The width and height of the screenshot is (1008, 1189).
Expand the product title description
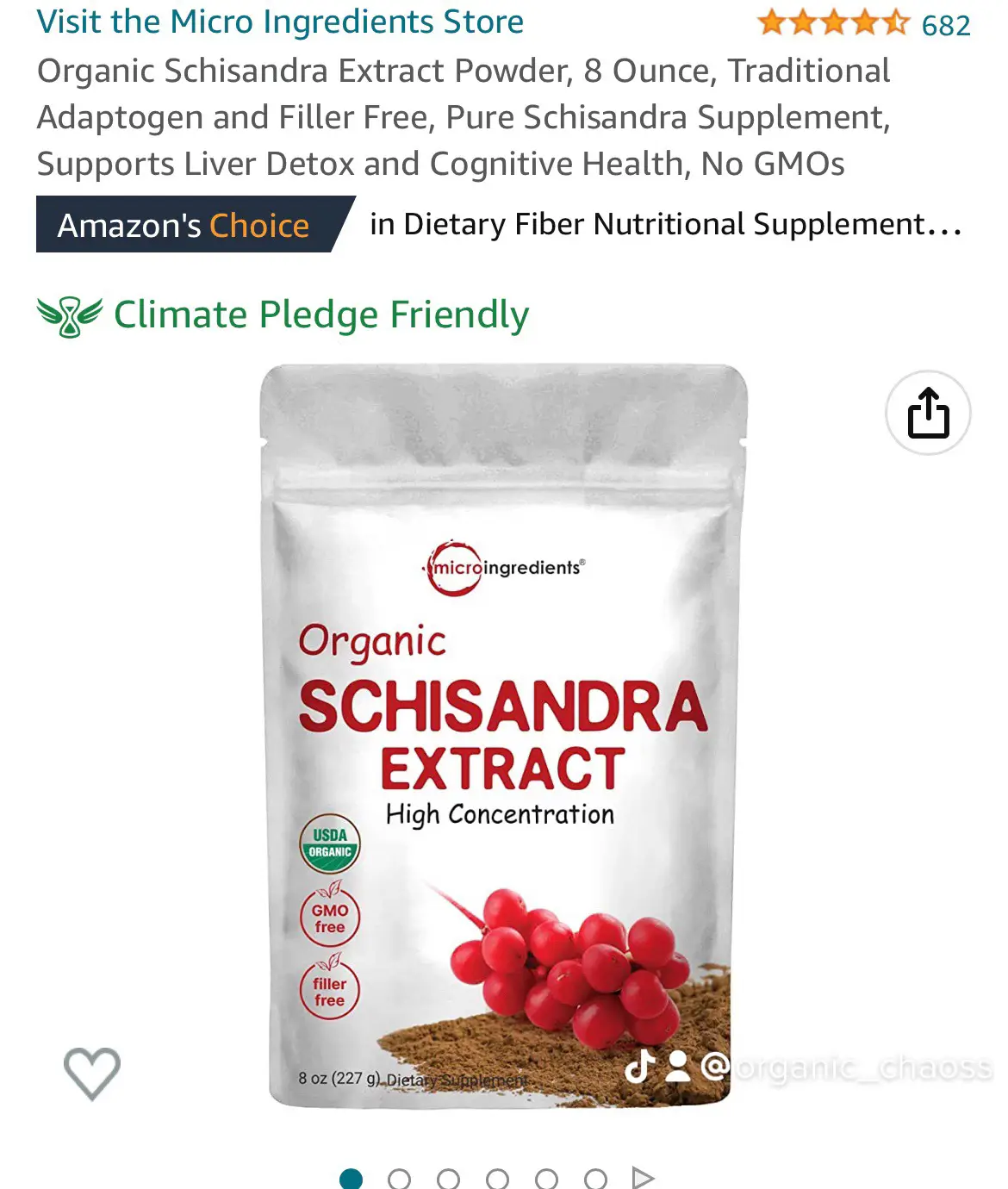(x=465, y=116)
